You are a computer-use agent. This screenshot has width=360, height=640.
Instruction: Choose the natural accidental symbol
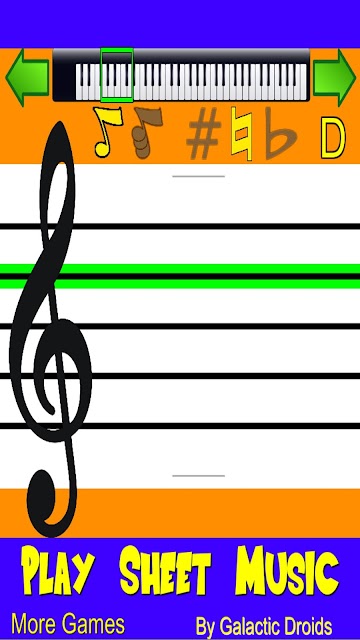[242, 133]
